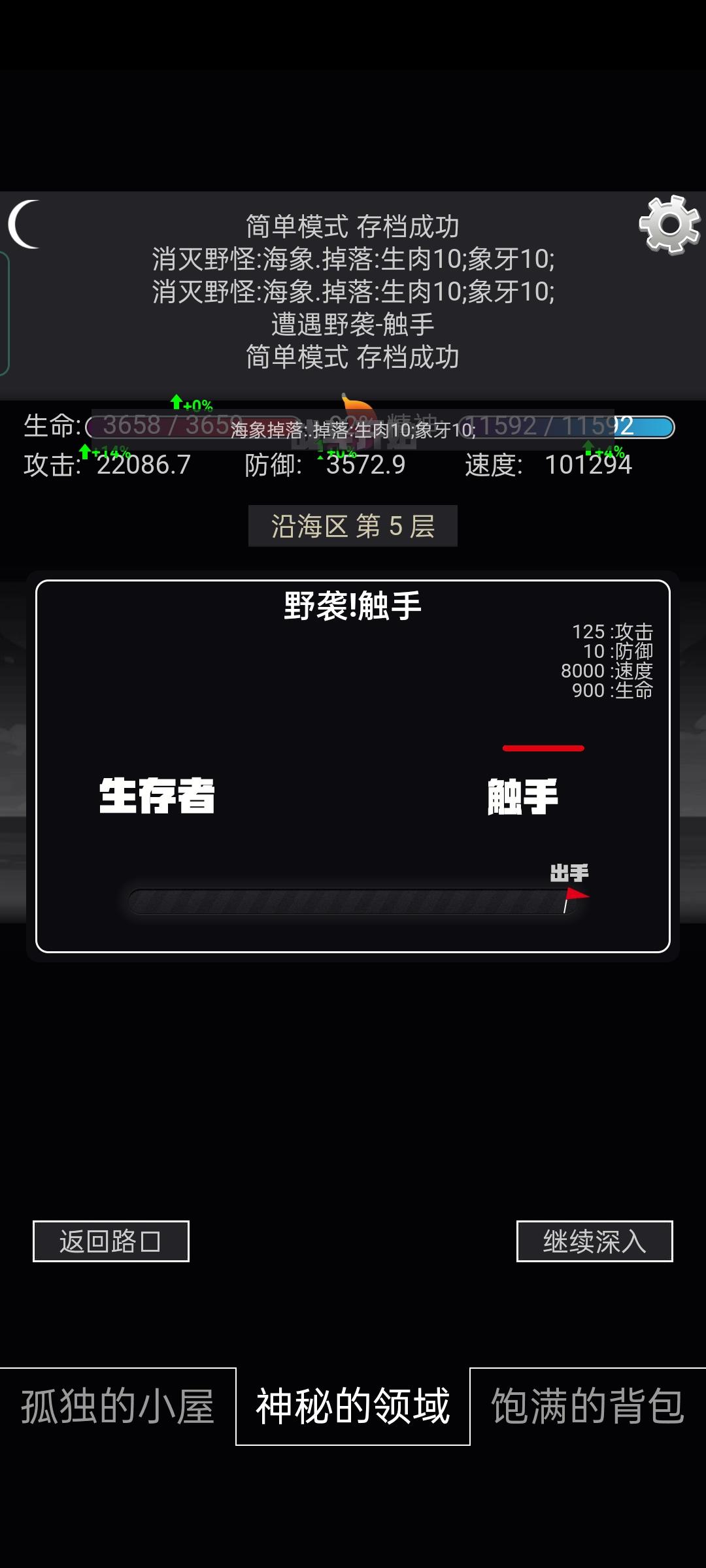Select the 神秘的领域 tab
The image size is (706, 1568).
point(353,1406)
